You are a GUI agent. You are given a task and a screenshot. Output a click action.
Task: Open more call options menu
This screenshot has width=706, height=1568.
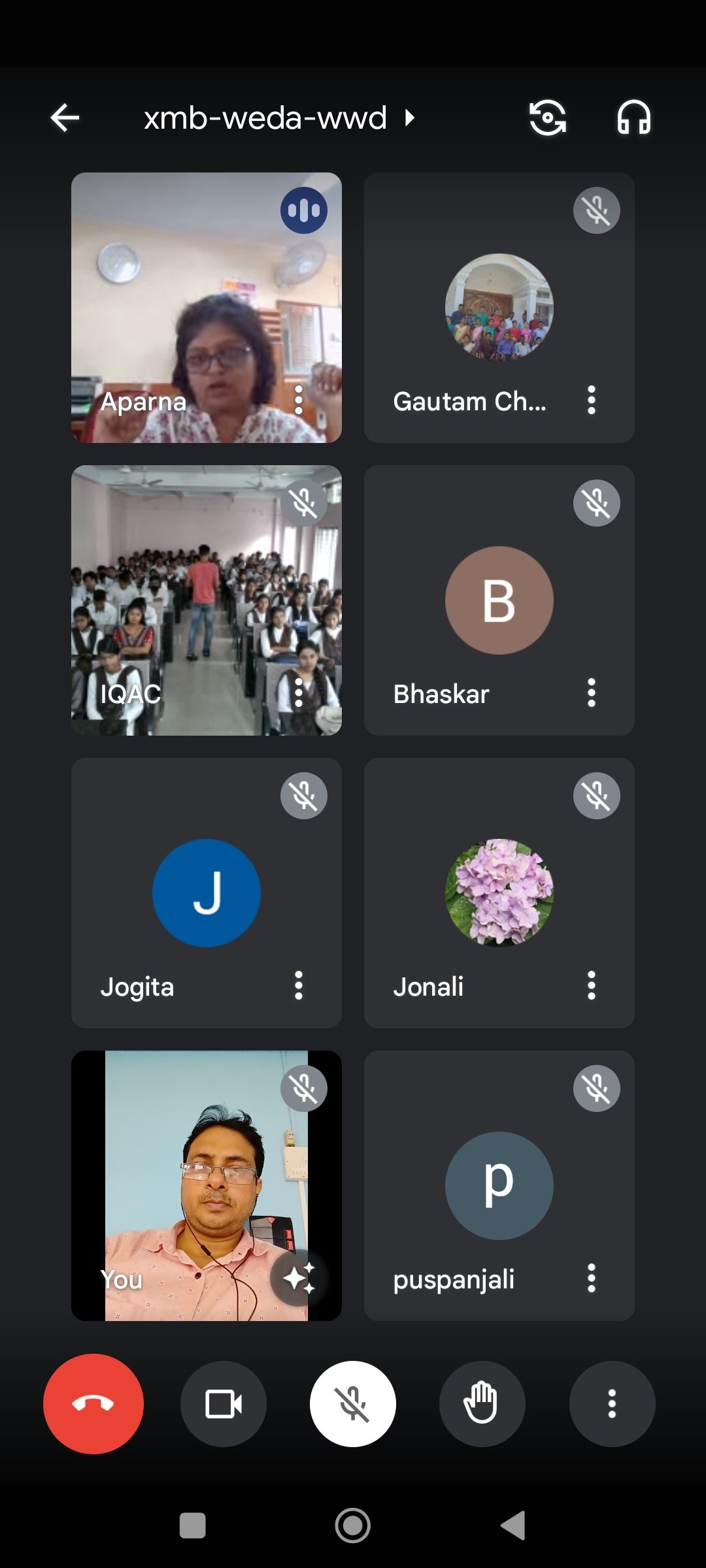point(612,1403)
